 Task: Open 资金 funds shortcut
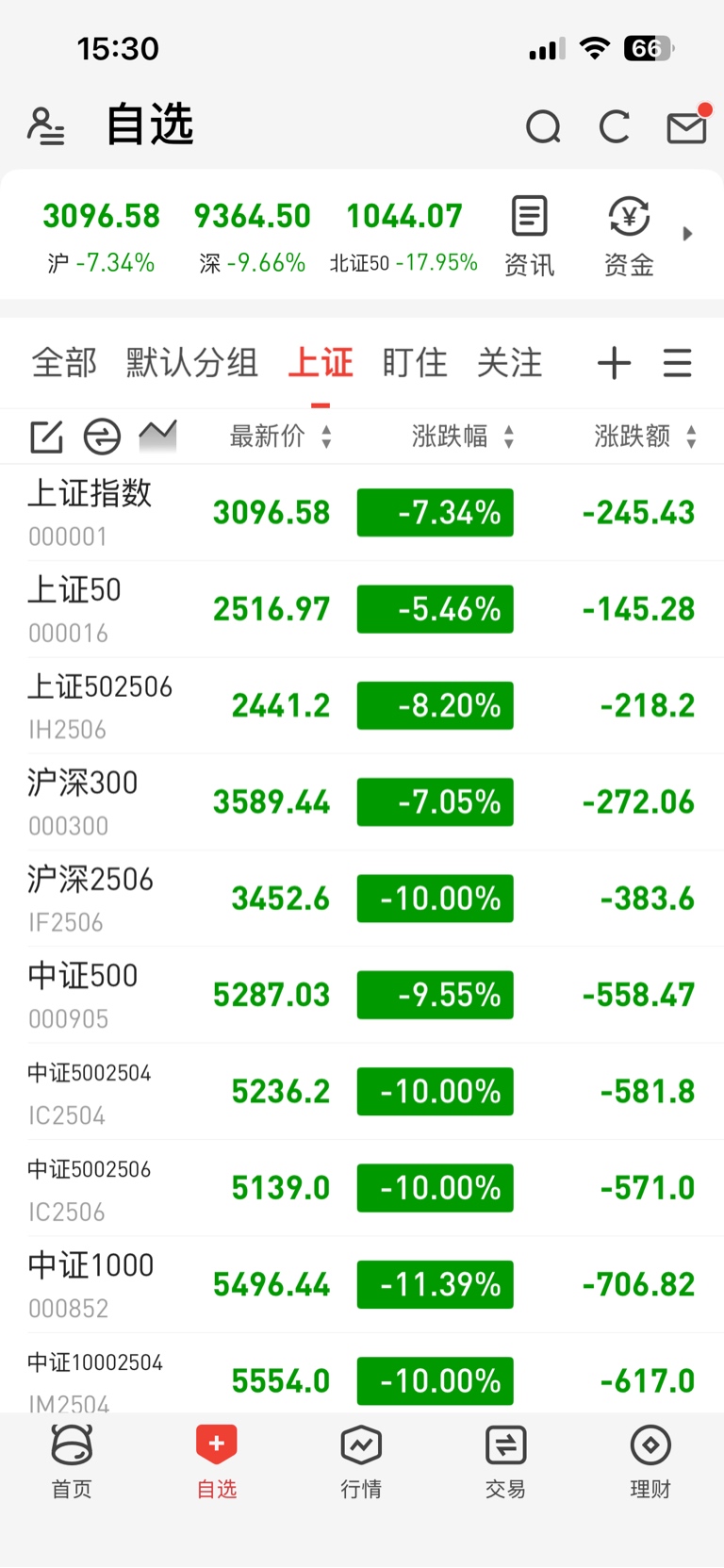pos(629,236)
